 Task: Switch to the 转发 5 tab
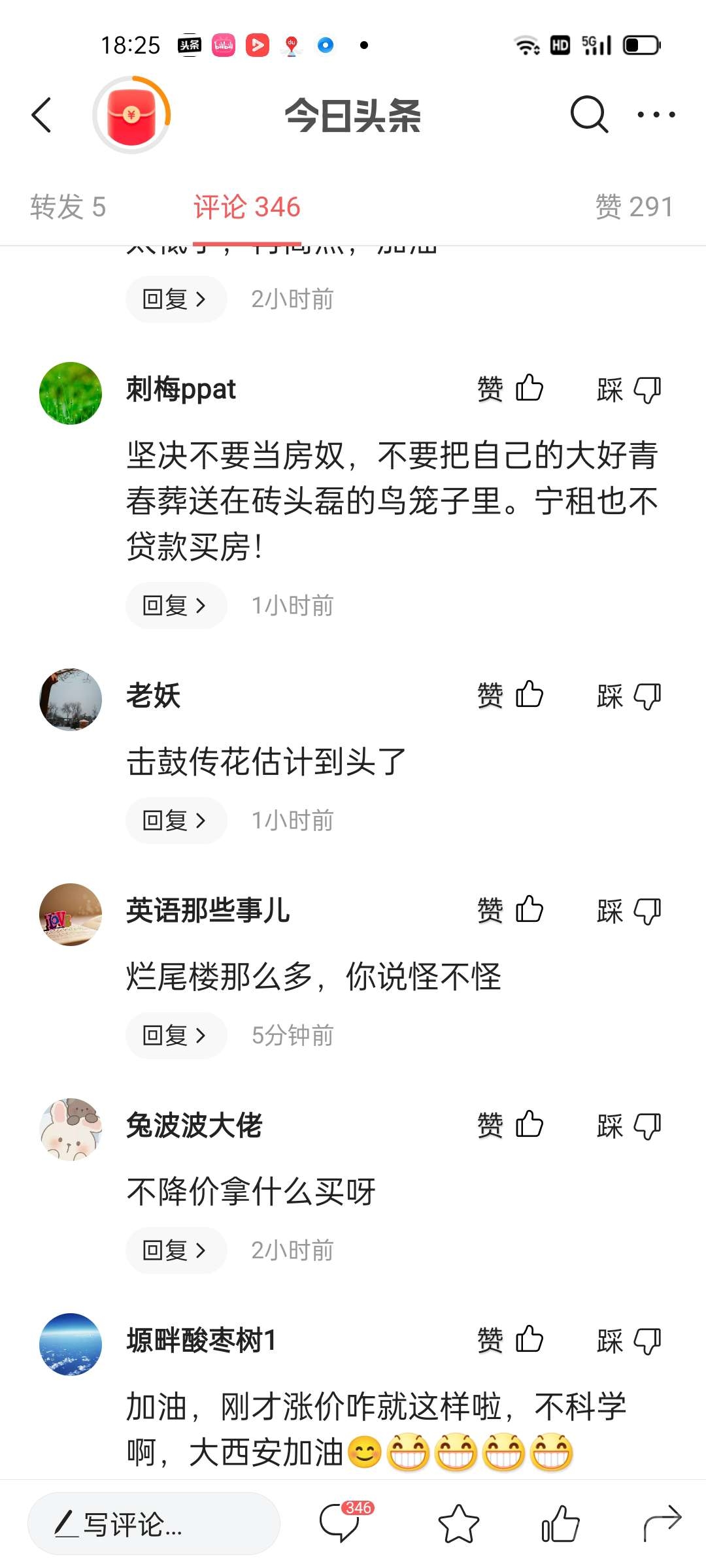coord(68,207)
